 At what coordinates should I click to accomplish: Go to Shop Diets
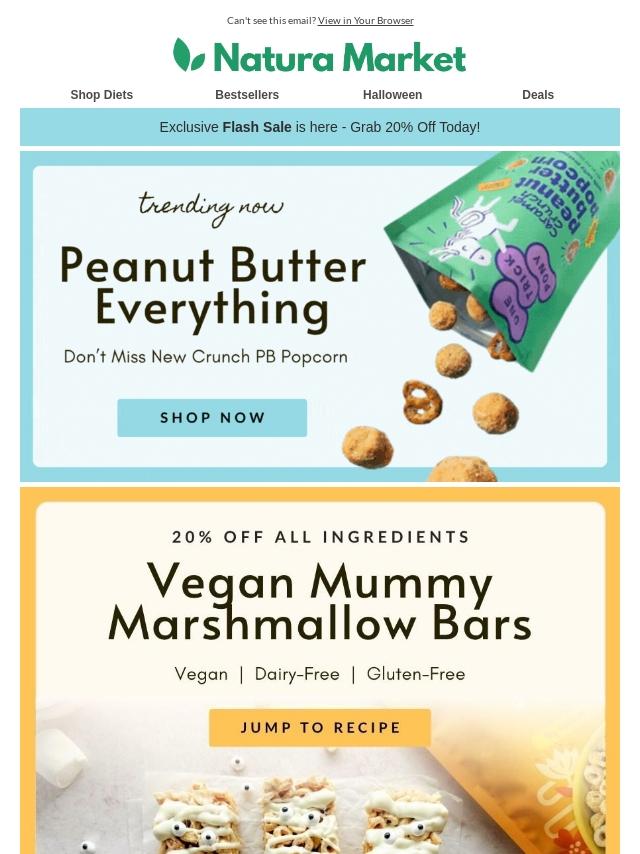(101, 95)
